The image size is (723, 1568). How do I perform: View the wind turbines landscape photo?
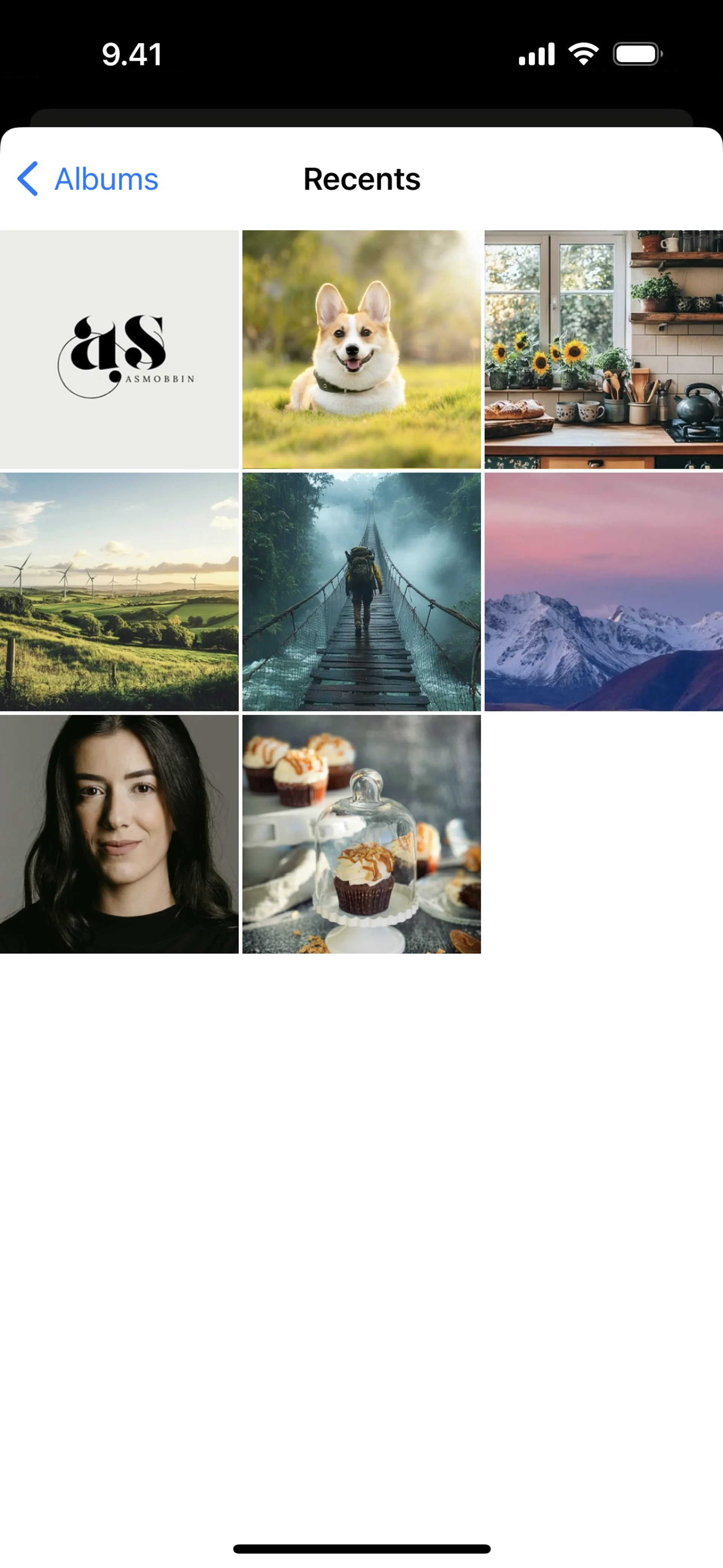(x=119, y=591)
